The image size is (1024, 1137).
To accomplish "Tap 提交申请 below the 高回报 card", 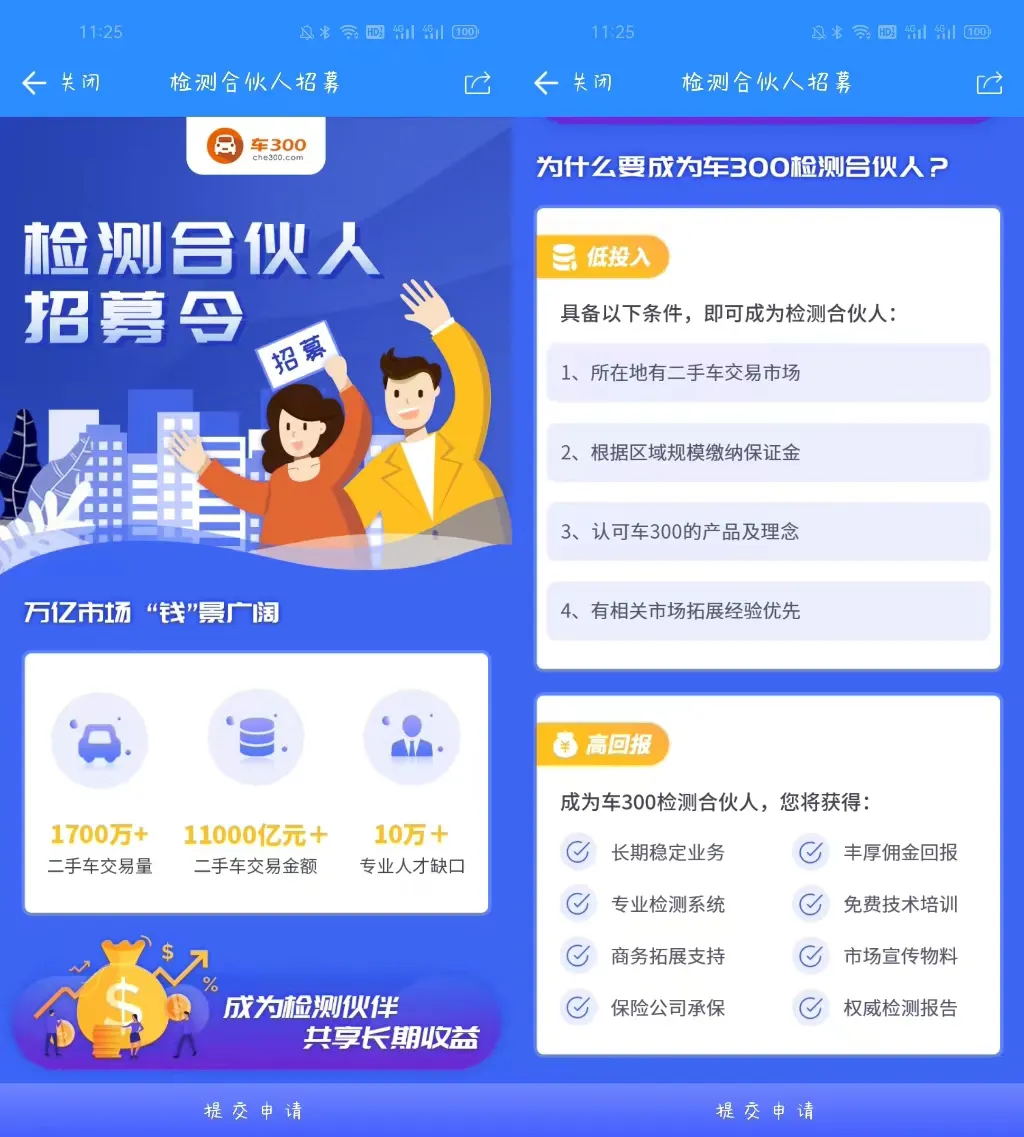I will (767, 1110).
